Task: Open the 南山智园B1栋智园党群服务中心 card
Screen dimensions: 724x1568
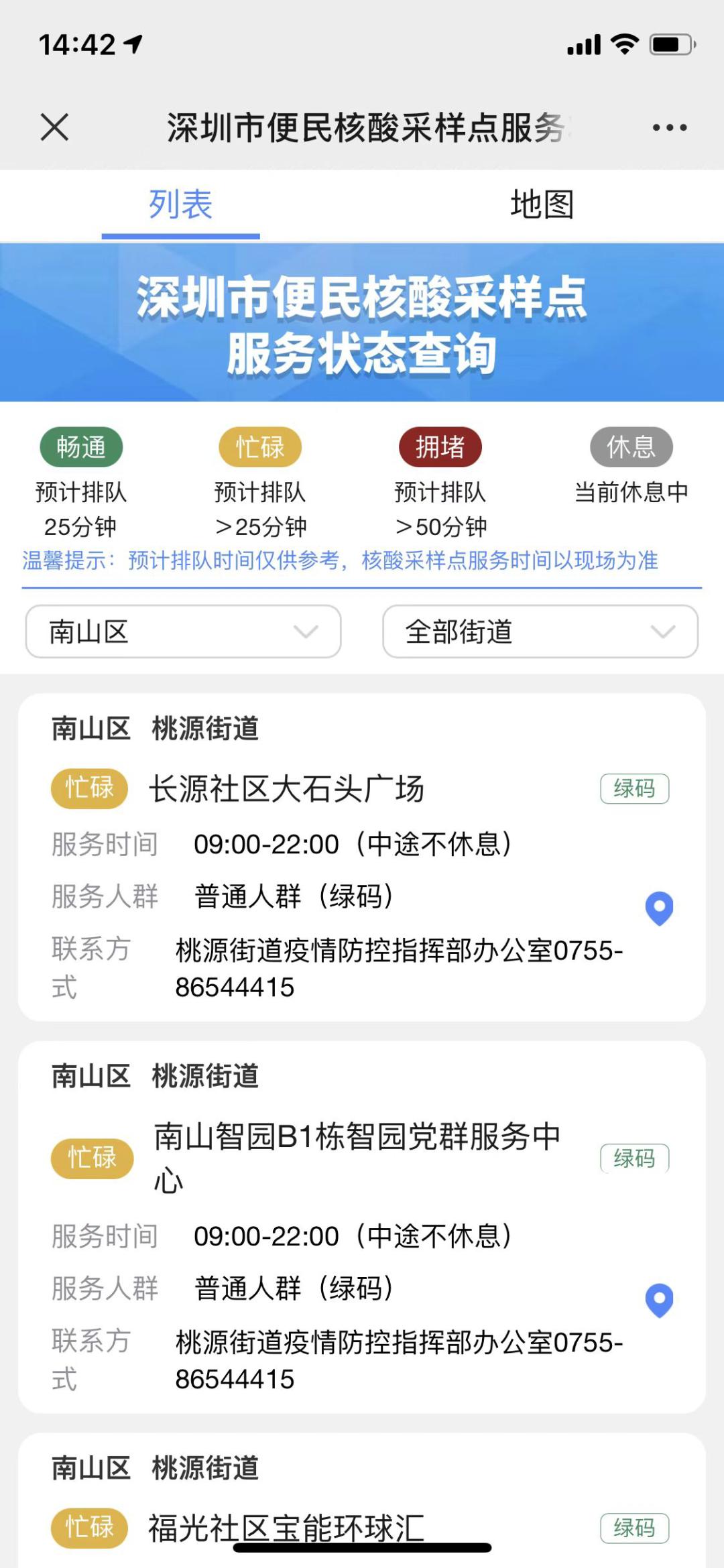Action: [357, 1158]
